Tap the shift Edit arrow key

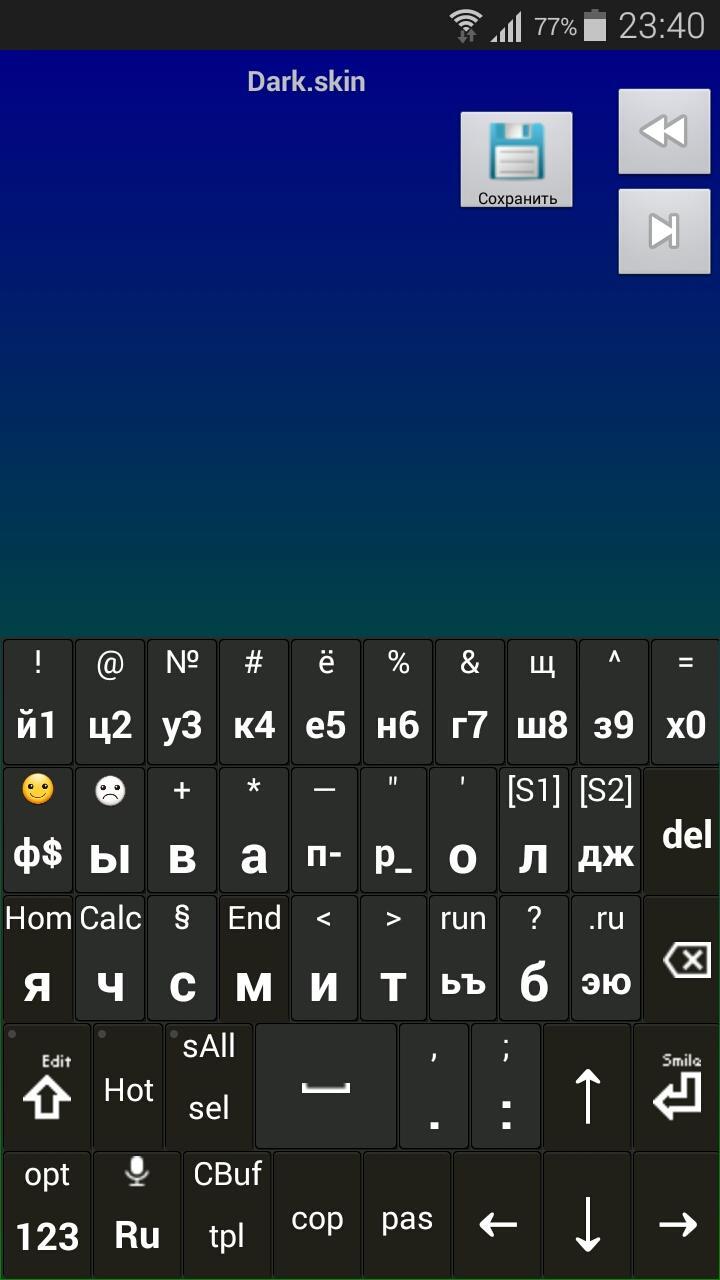47,1087
